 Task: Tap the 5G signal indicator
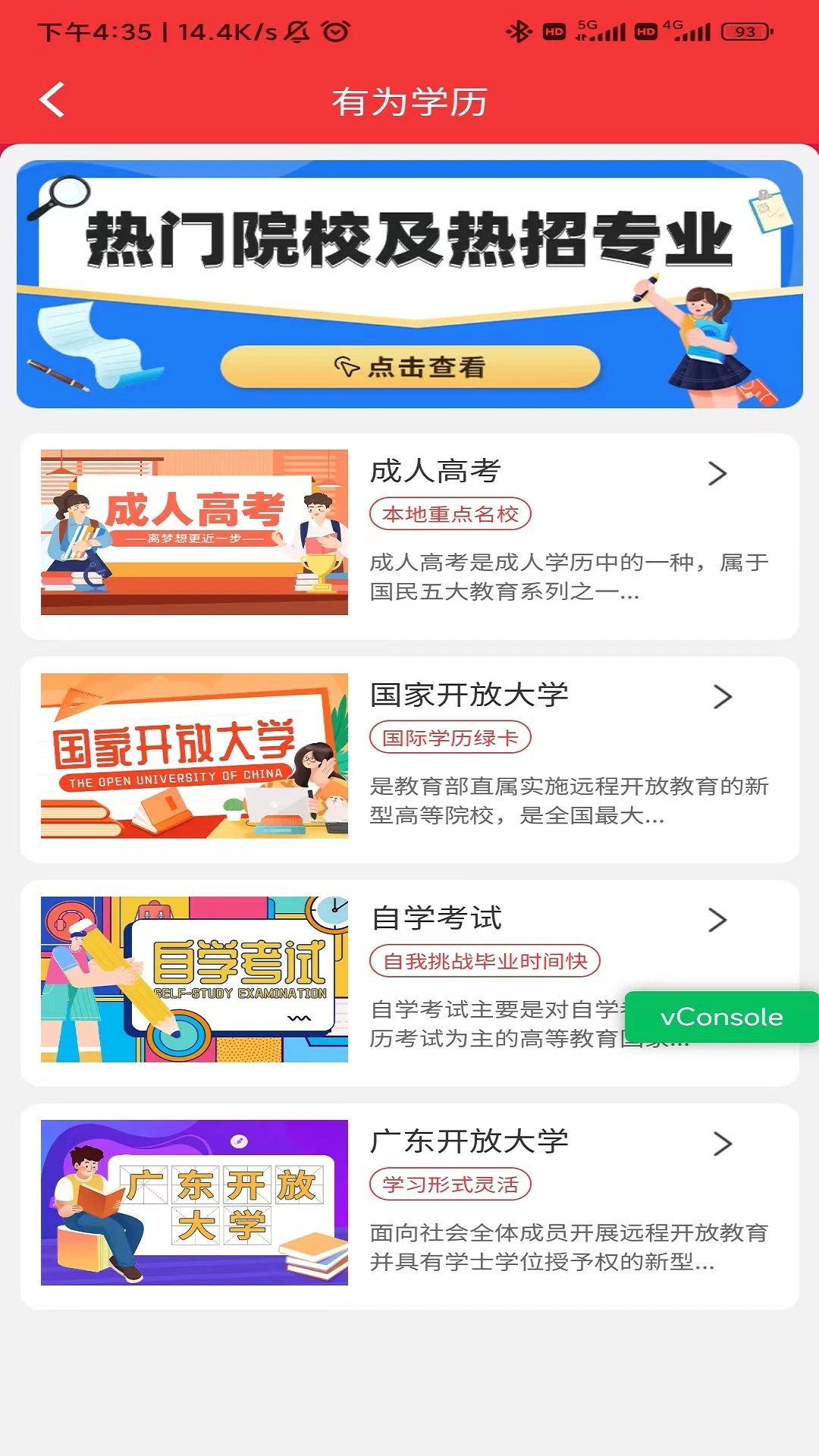point(599,32)
